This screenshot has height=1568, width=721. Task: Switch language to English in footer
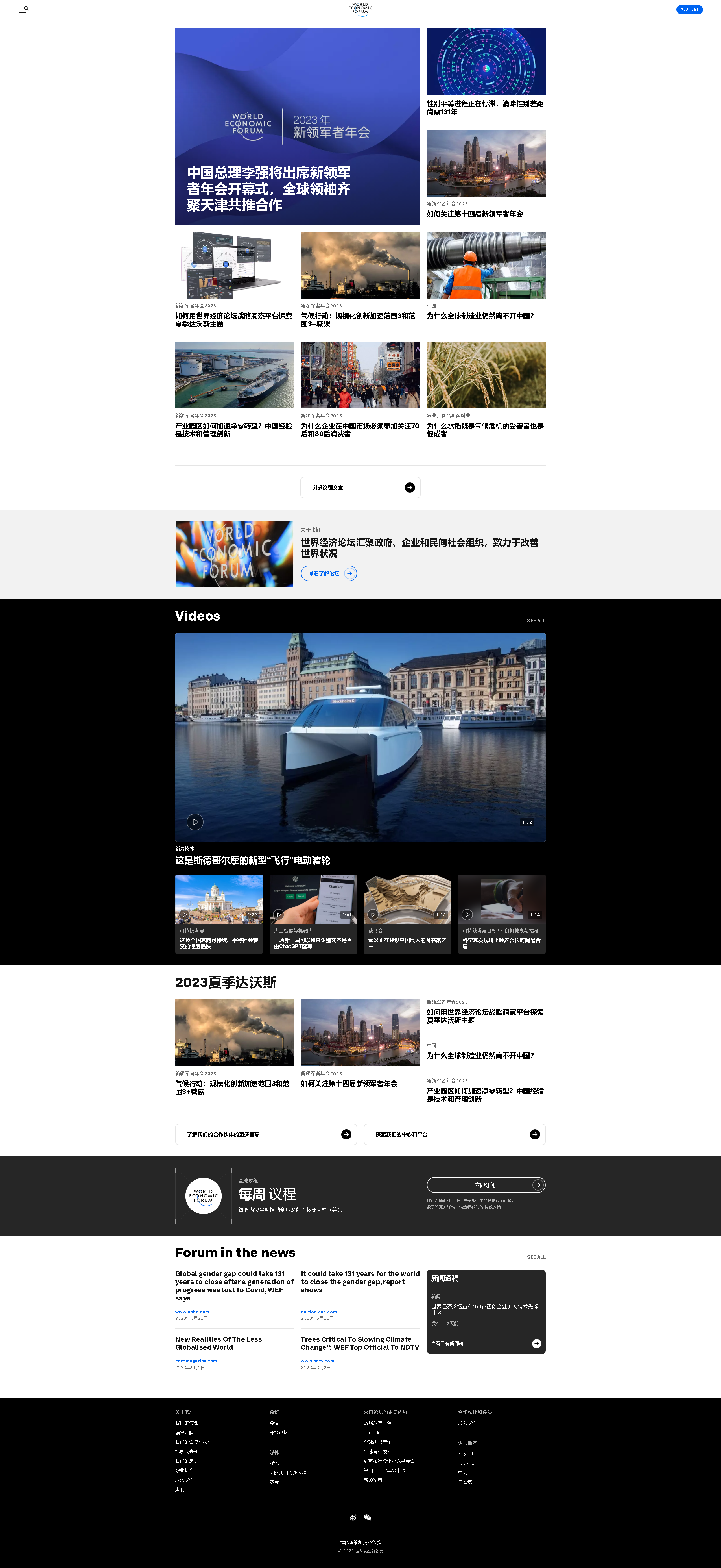click(466, 1454)
